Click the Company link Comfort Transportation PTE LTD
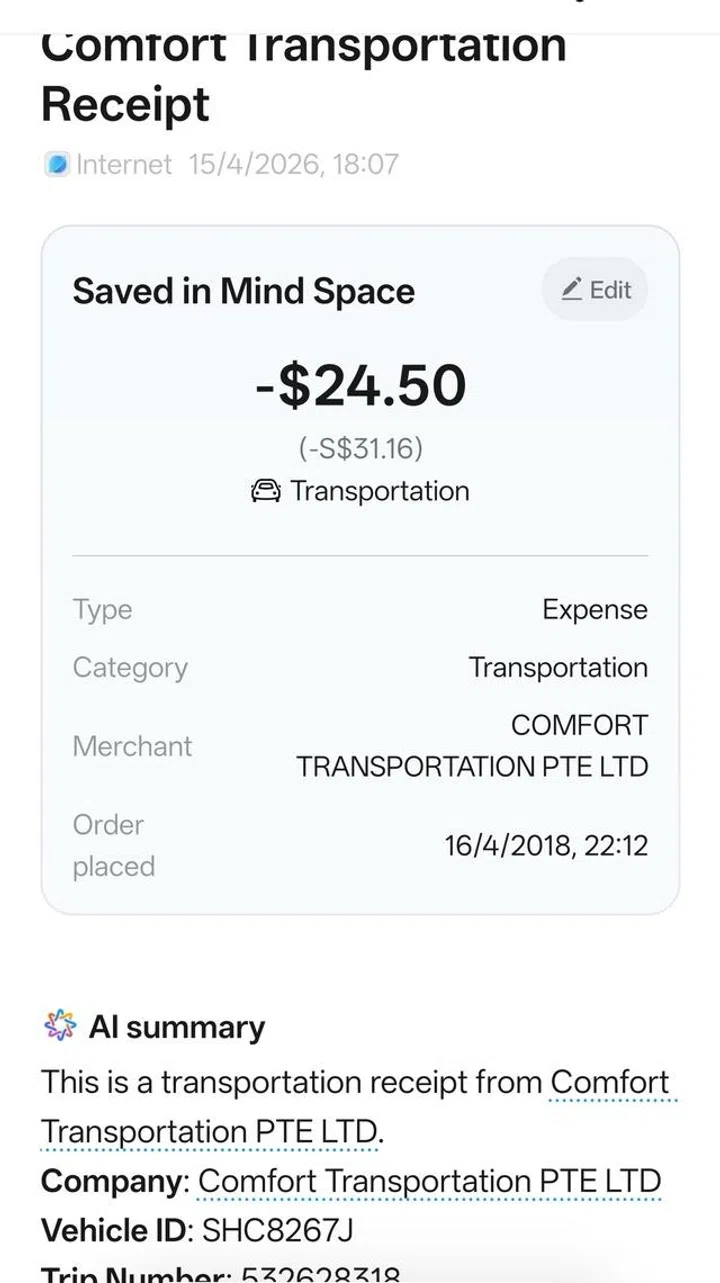 click(430, 1181)
